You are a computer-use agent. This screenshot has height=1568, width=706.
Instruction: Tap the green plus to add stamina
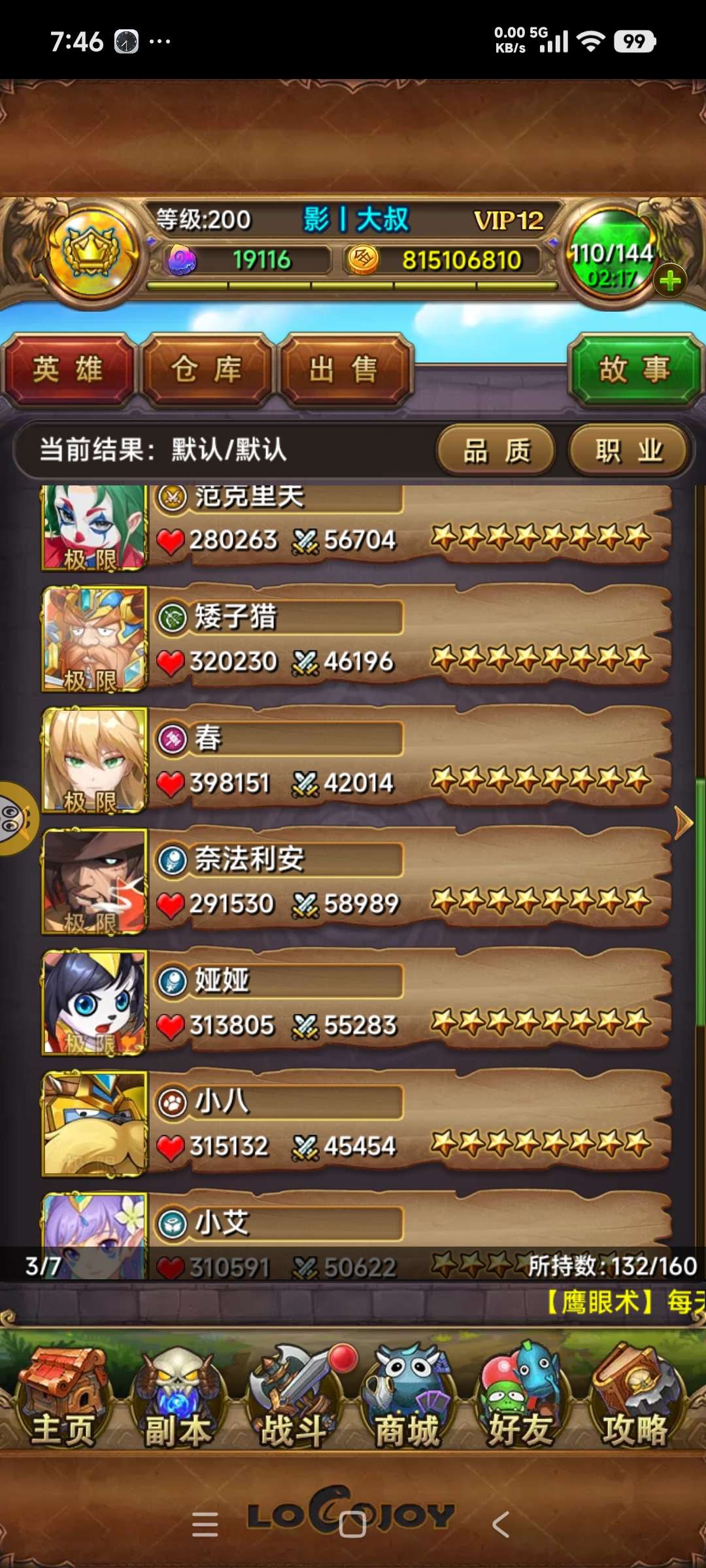tap(669, 282)
